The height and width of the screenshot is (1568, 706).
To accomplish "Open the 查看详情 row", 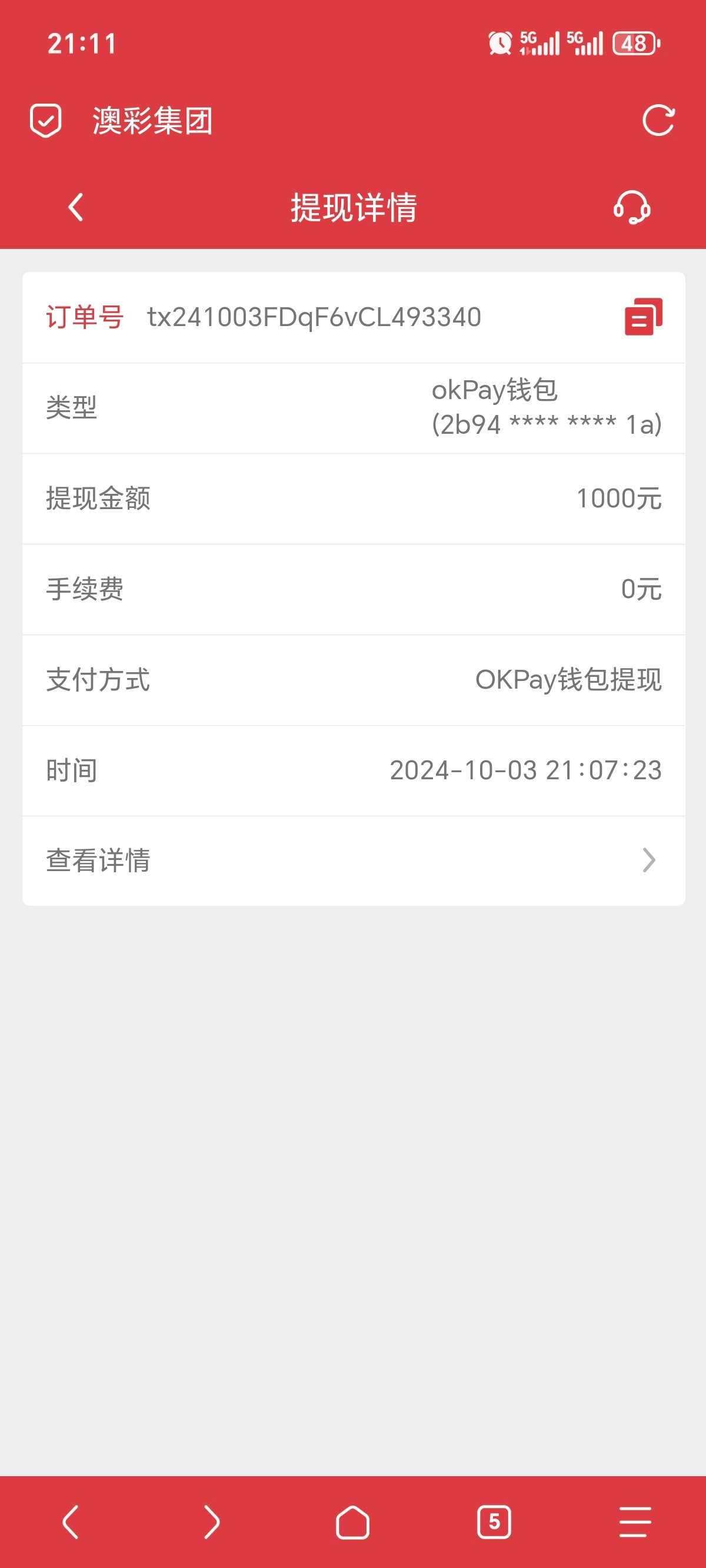I will click(353, 861).
